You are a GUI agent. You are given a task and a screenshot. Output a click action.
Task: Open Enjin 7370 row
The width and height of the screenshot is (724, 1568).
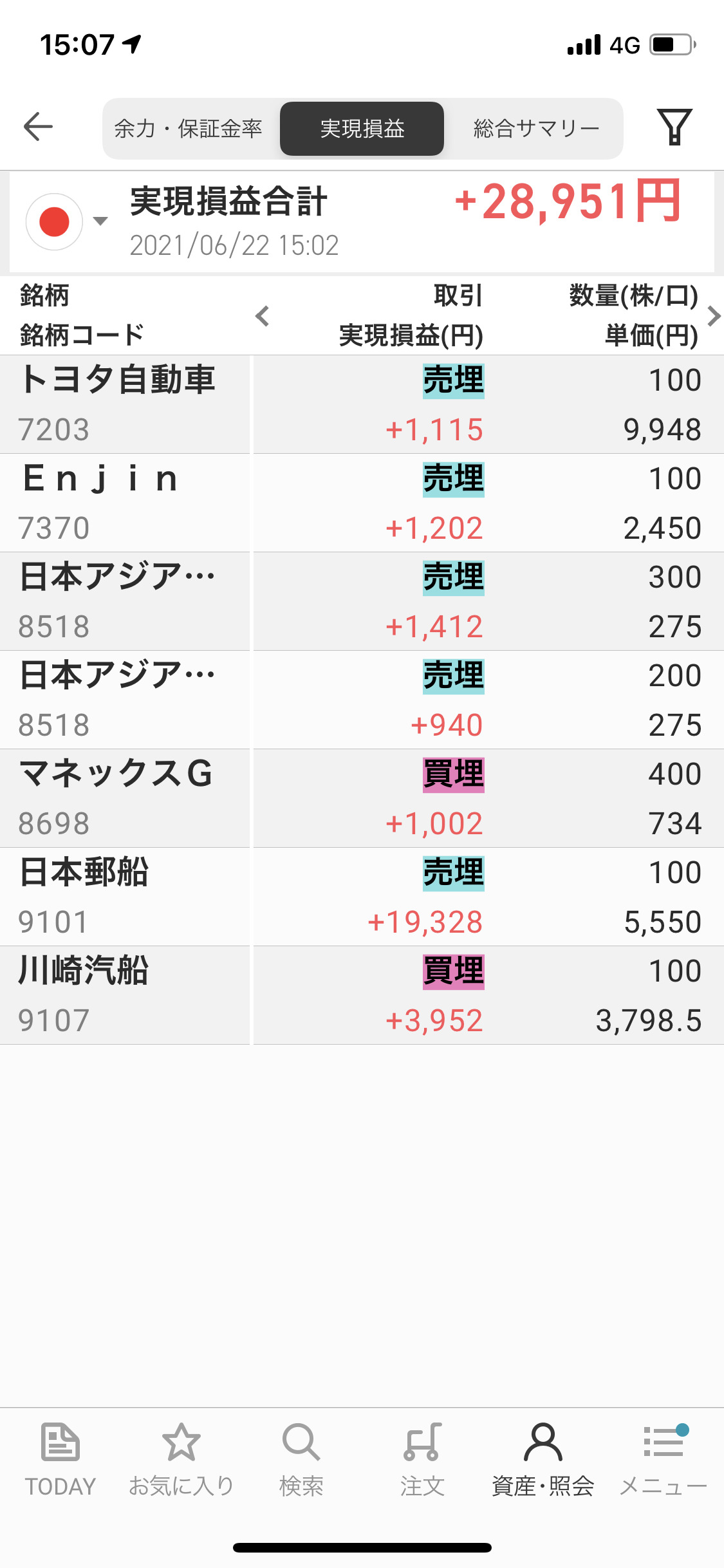(362, 503)
